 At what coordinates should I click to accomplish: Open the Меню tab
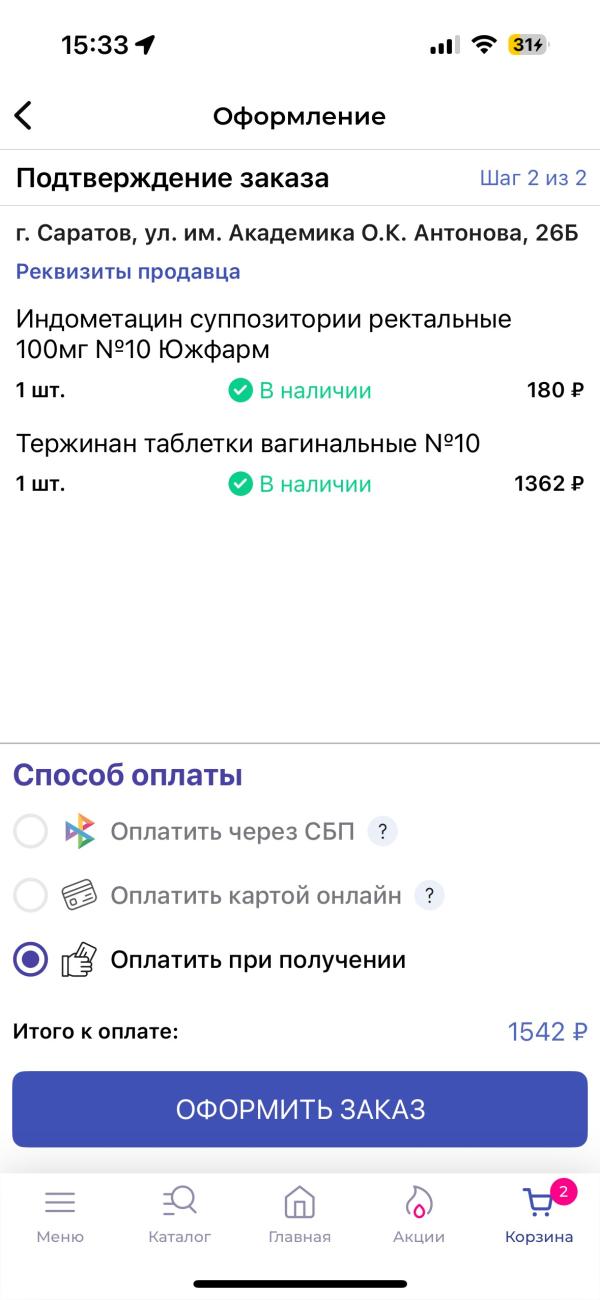coord(60,1215)
